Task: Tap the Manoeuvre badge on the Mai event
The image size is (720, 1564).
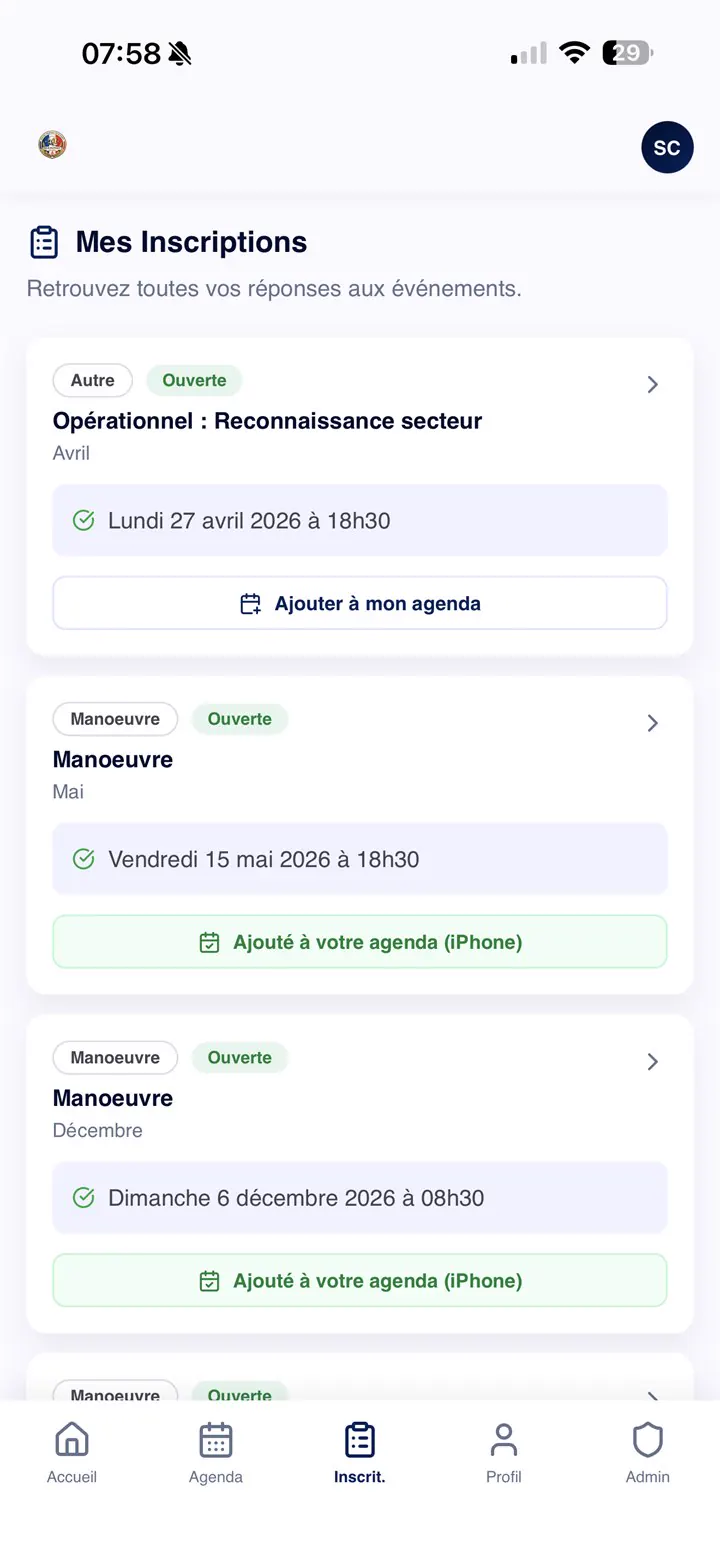Action: pos(115,718)
